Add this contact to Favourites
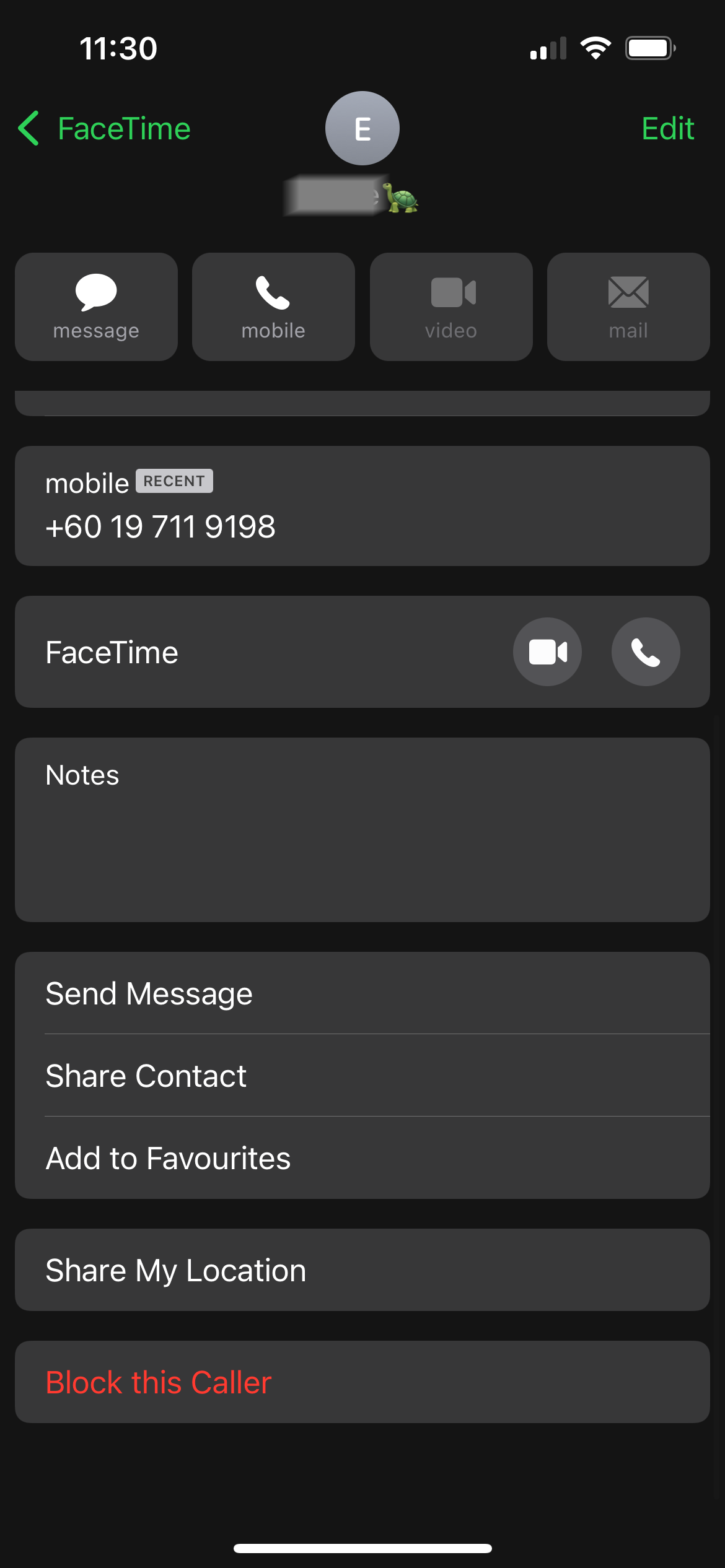The image size is (725, 1568). pos(167,1157)
